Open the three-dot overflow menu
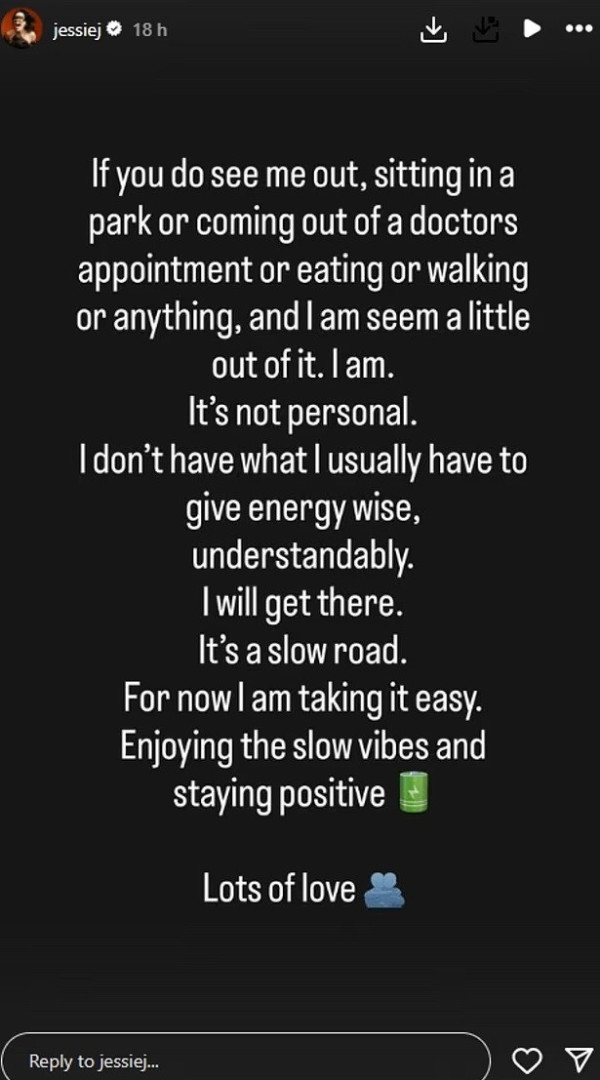600x1080 pixels. tap(579, 29)
